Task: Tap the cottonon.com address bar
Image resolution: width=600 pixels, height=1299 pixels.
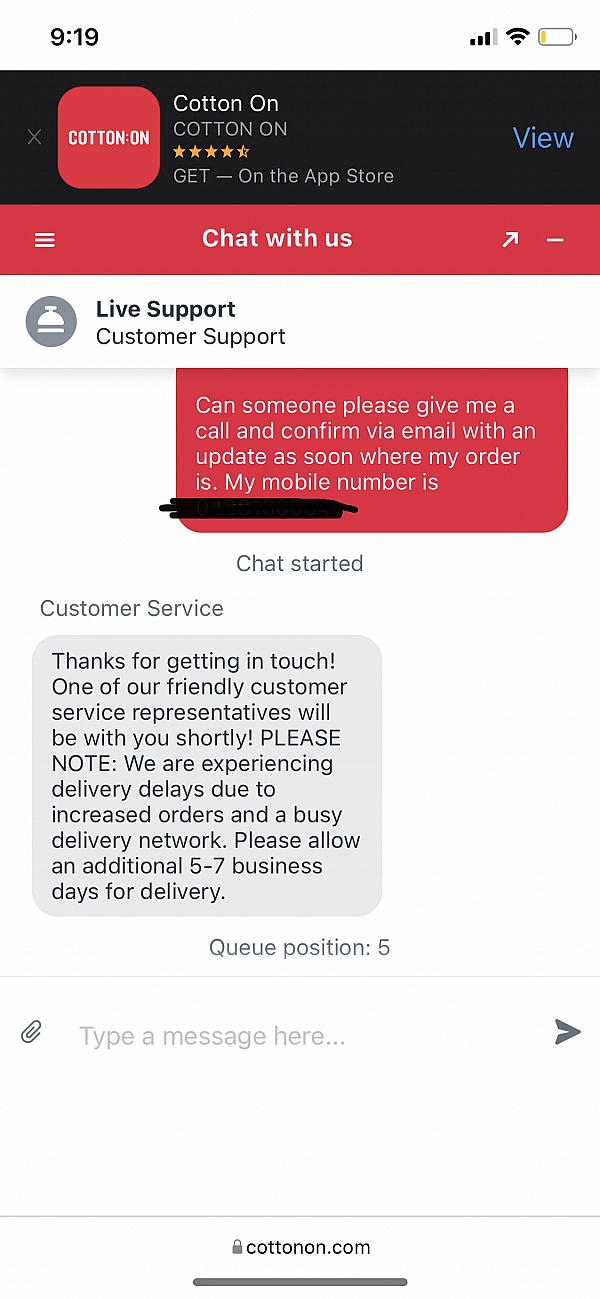Action: (300, 1247)
